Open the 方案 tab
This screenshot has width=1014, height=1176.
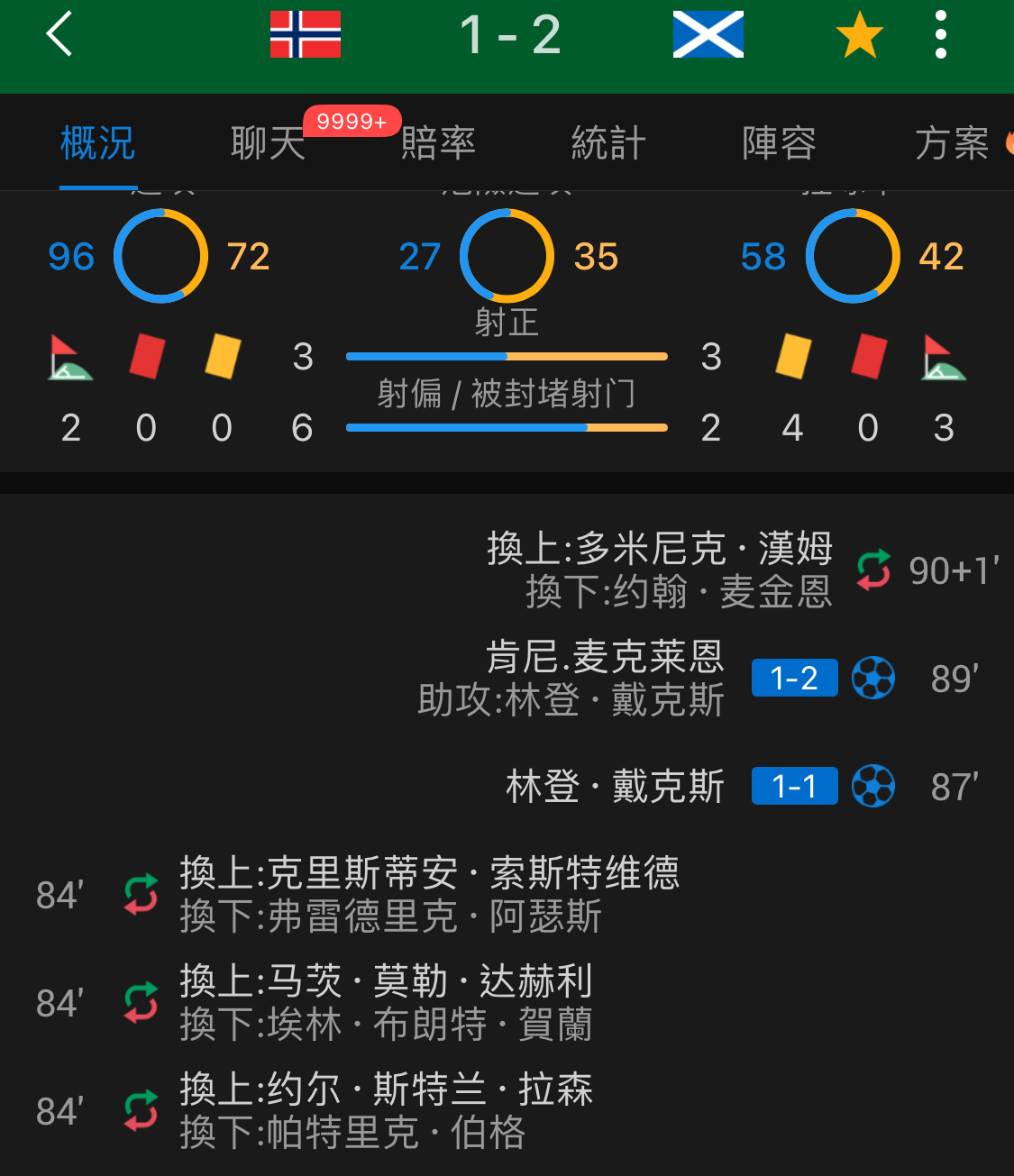(951, 143)
